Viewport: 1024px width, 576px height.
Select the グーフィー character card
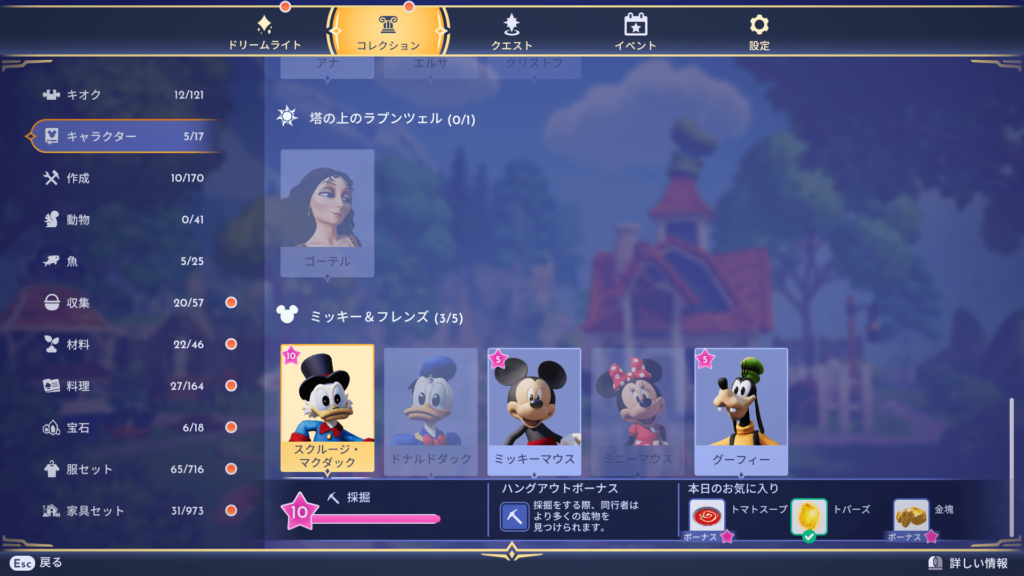pyautogui.click(x=741, y=410)
